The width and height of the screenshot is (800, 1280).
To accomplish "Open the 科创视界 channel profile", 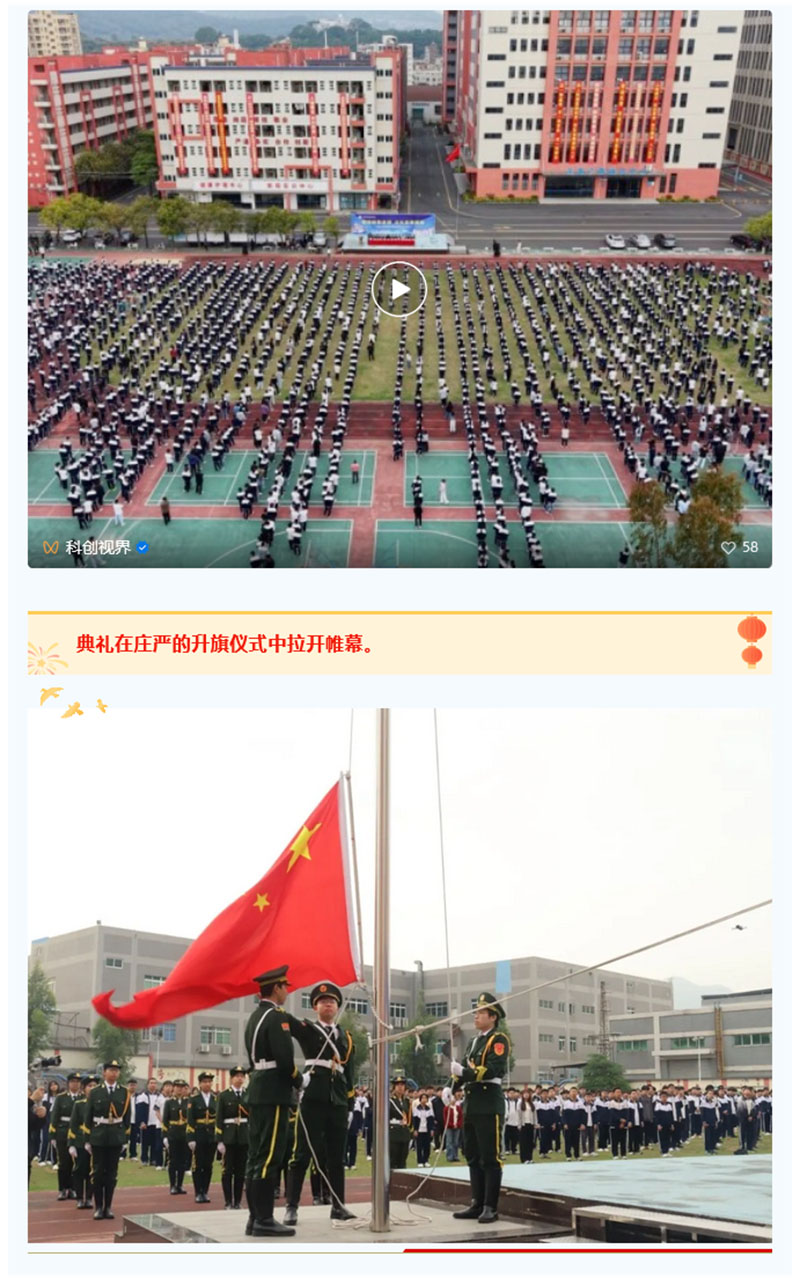I will pos(98,547).
